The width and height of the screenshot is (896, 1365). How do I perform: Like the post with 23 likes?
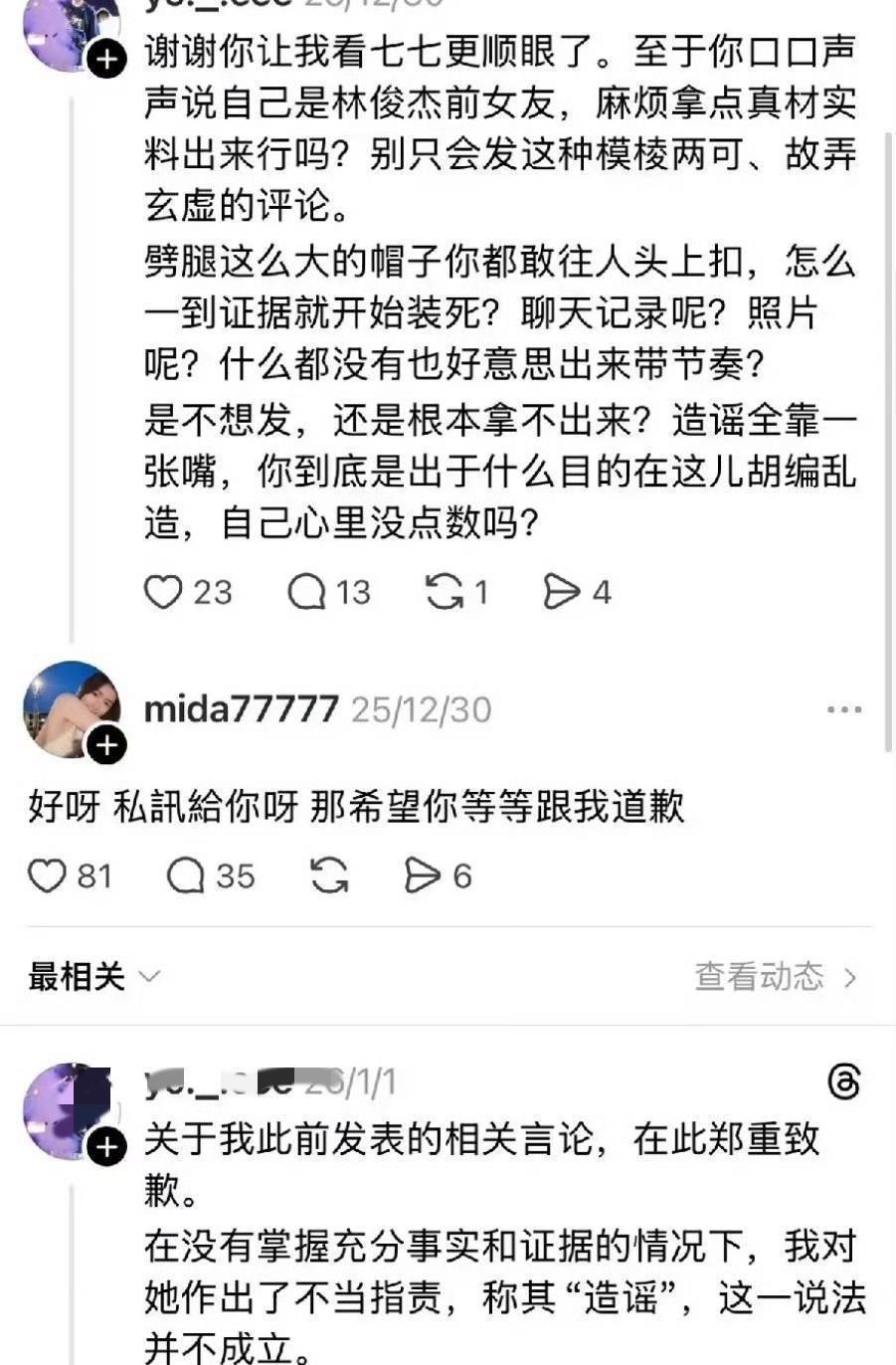tap(164, 593)
